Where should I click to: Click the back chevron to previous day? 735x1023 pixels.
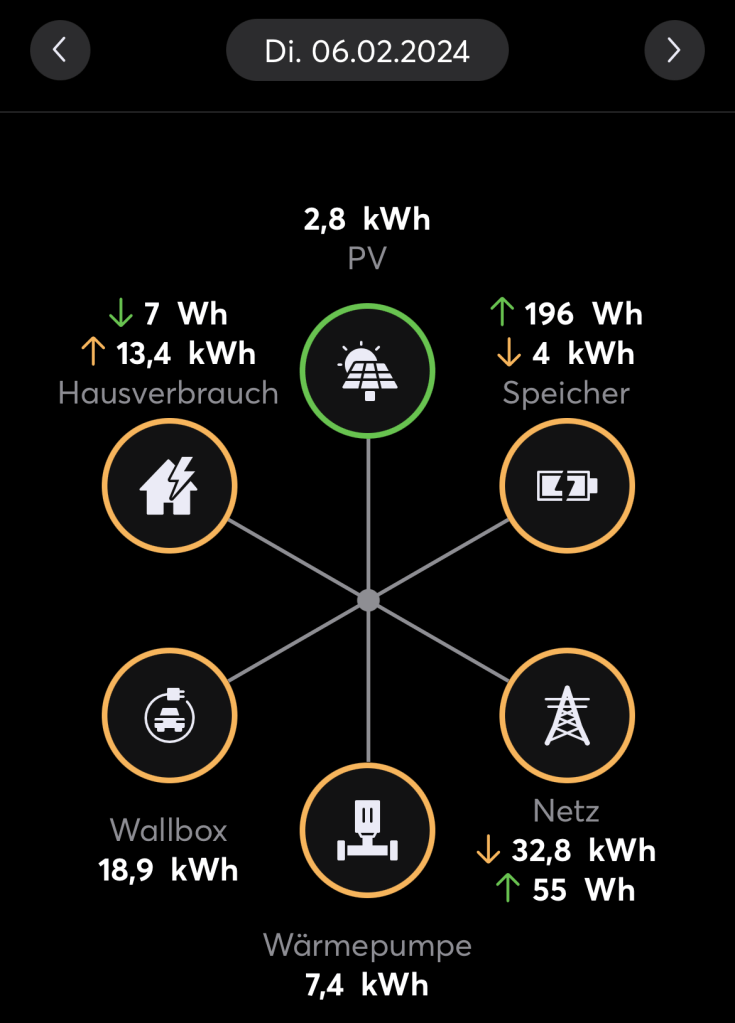pos(60,50)
